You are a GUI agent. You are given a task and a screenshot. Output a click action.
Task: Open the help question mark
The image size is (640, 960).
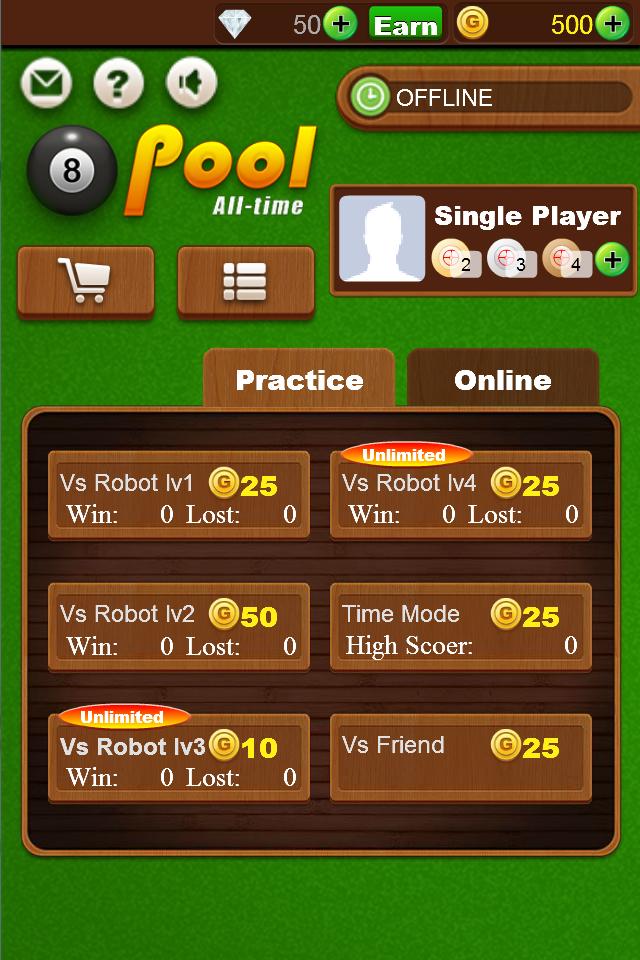pos(118,85)
